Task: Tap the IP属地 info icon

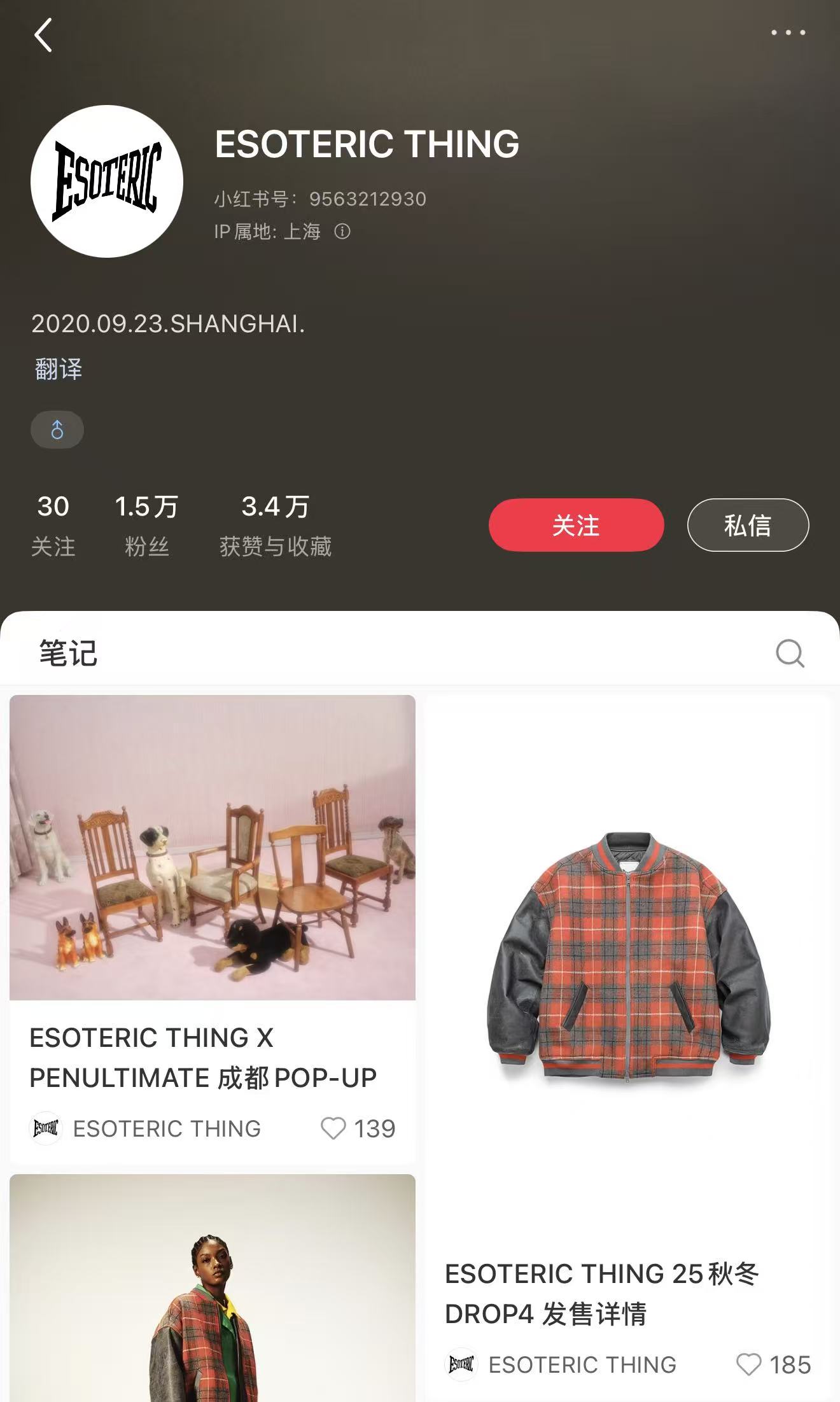Action: pos(342,232)
